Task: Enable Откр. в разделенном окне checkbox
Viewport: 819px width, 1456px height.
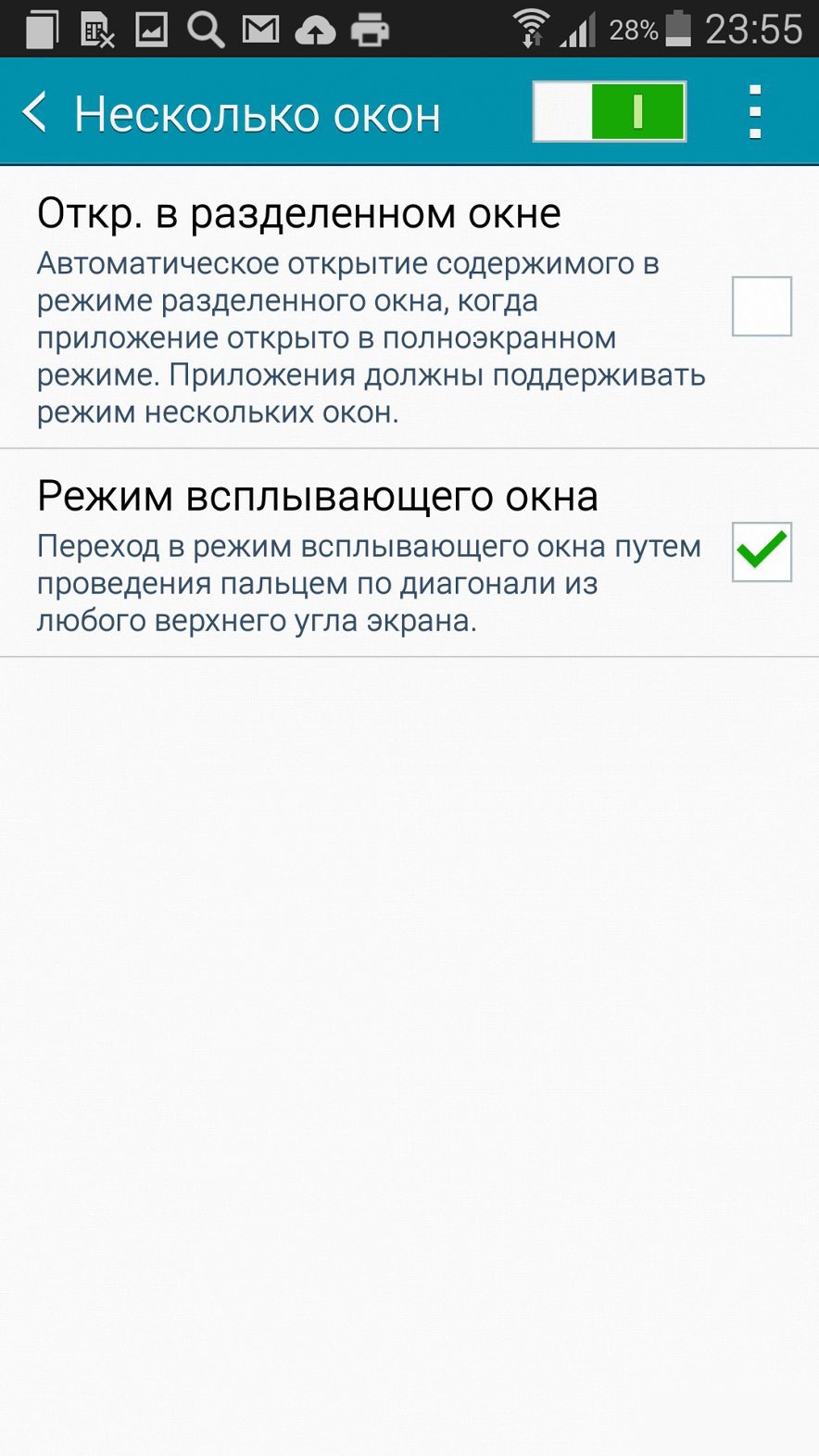Action: 762,306
